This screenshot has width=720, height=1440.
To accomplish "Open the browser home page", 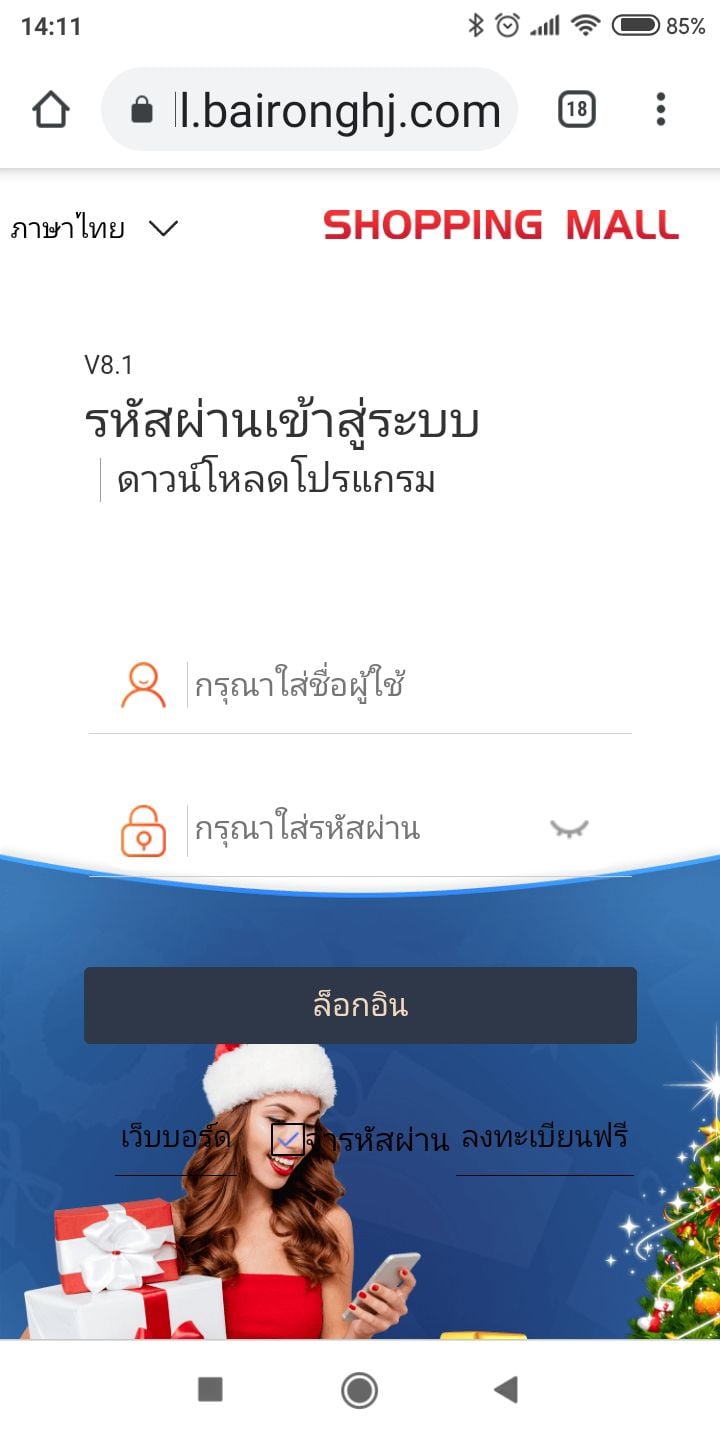I will tap(51, 110).
